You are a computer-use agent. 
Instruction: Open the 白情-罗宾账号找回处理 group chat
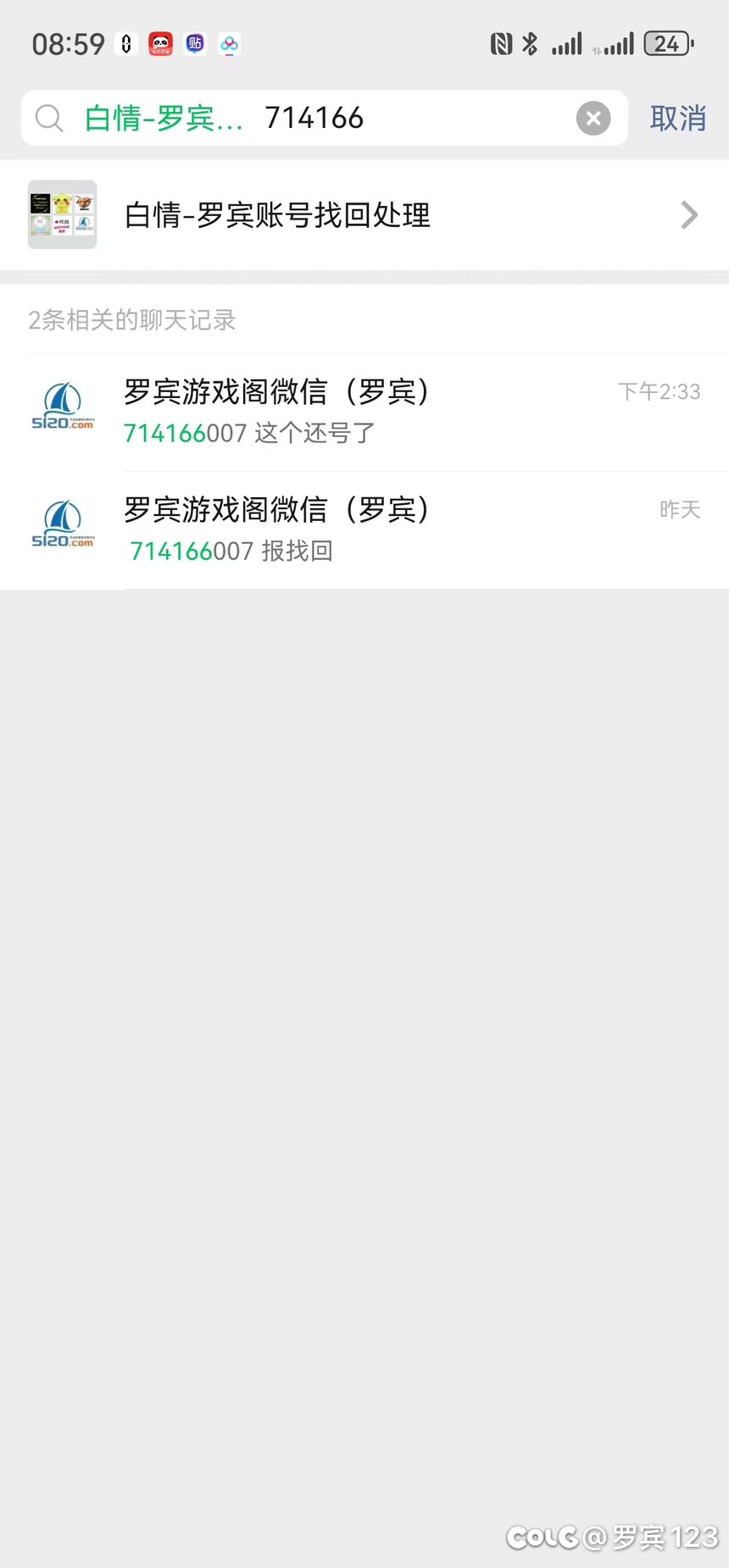click(x=364, y=215)
